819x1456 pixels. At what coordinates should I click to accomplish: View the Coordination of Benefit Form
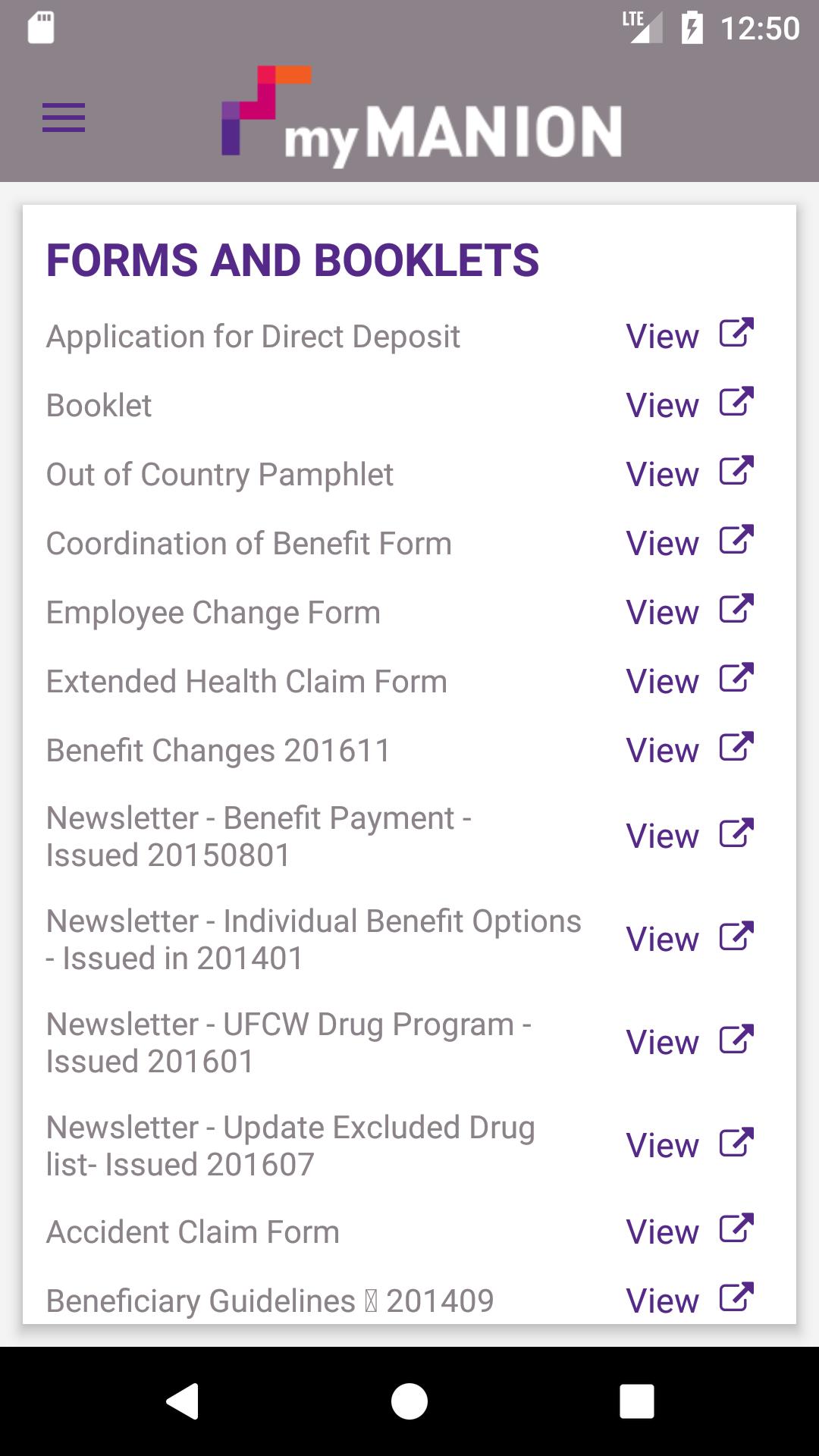coord(690,542)
